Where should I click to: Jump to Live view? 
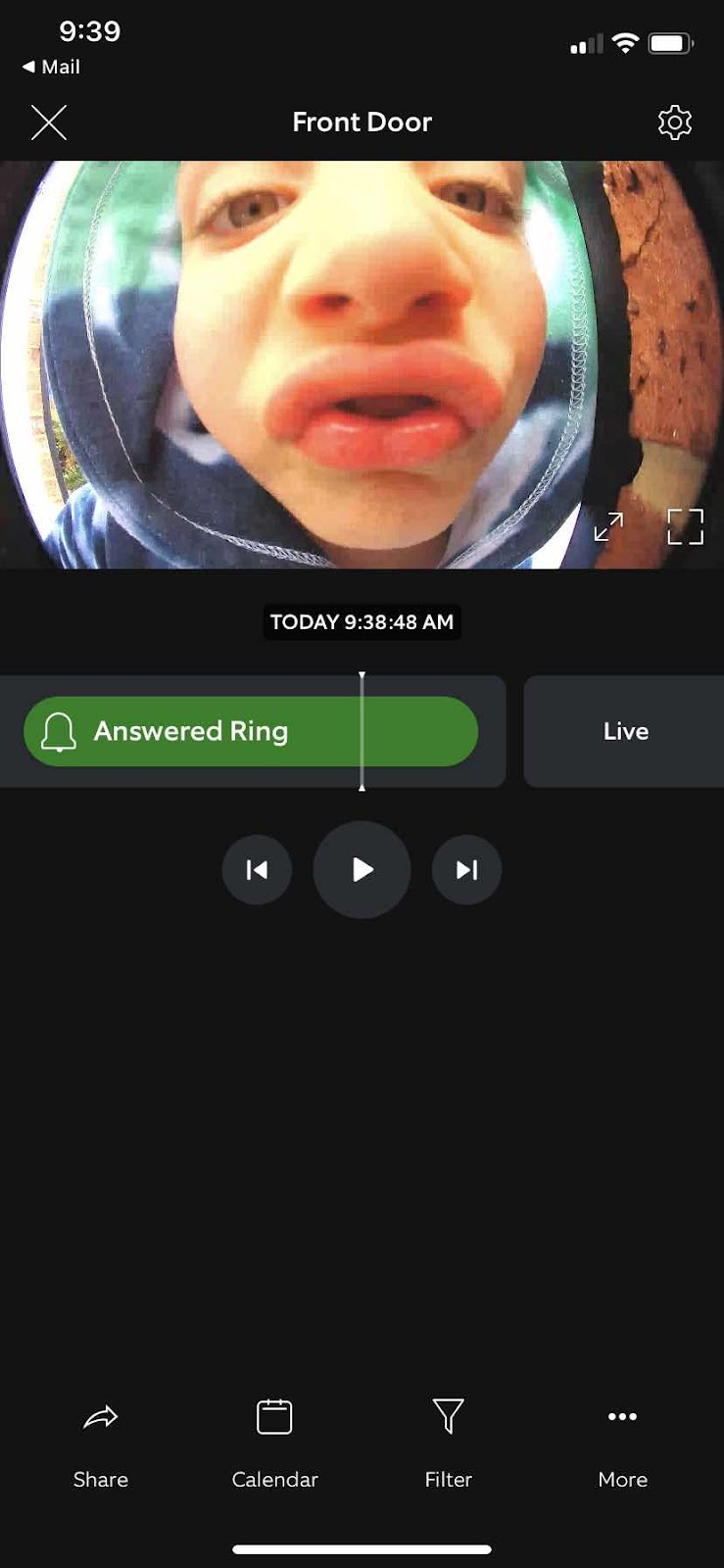[x=625, y=731]
